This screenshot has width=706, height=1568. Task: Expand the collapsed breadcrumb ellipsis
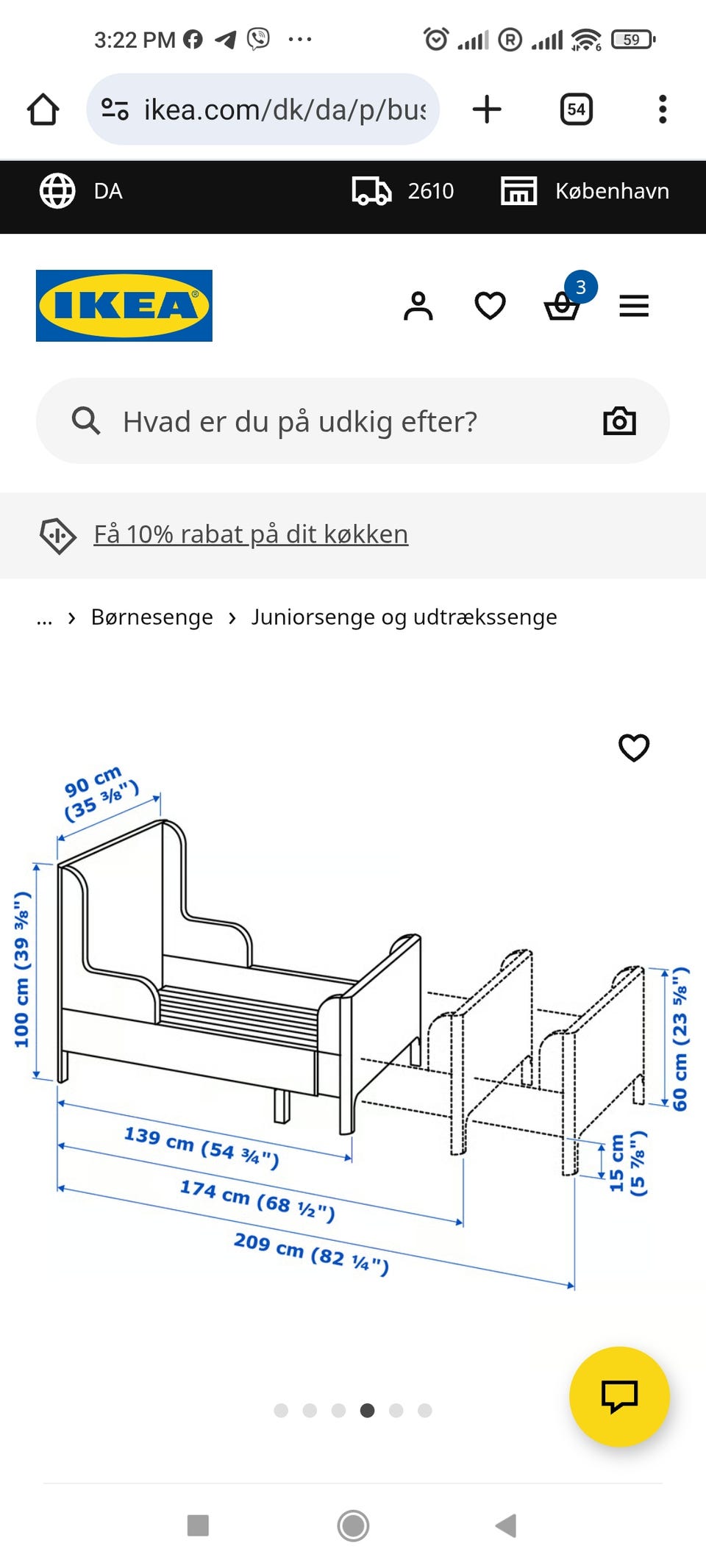(x=45, y=617)
